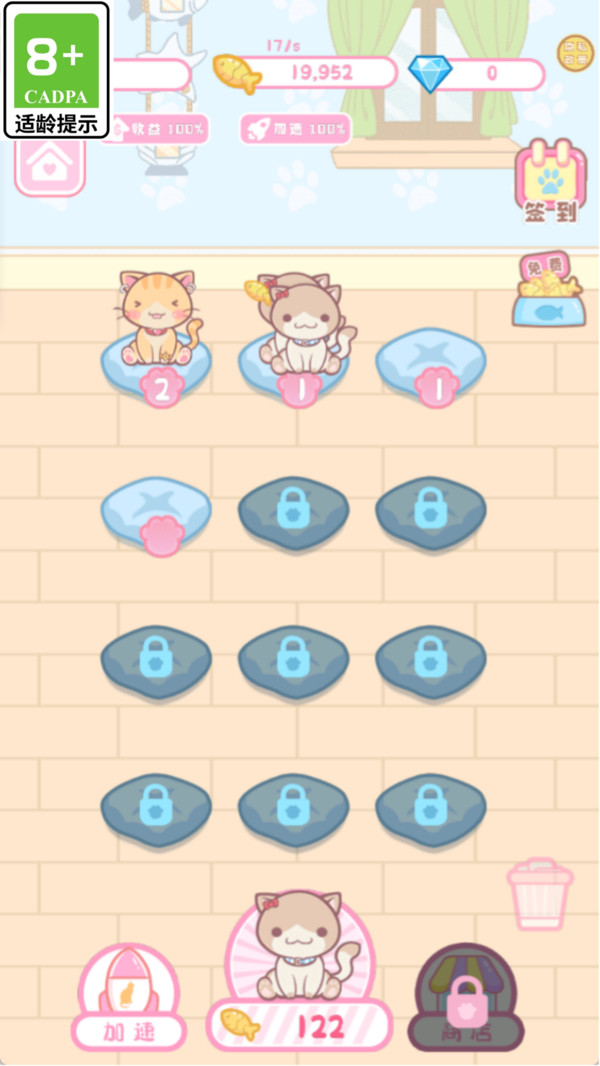Open the CADPA 8+ age rating notice
The height and width of the screenshot is (1066, 600).
tap(55, 70)
